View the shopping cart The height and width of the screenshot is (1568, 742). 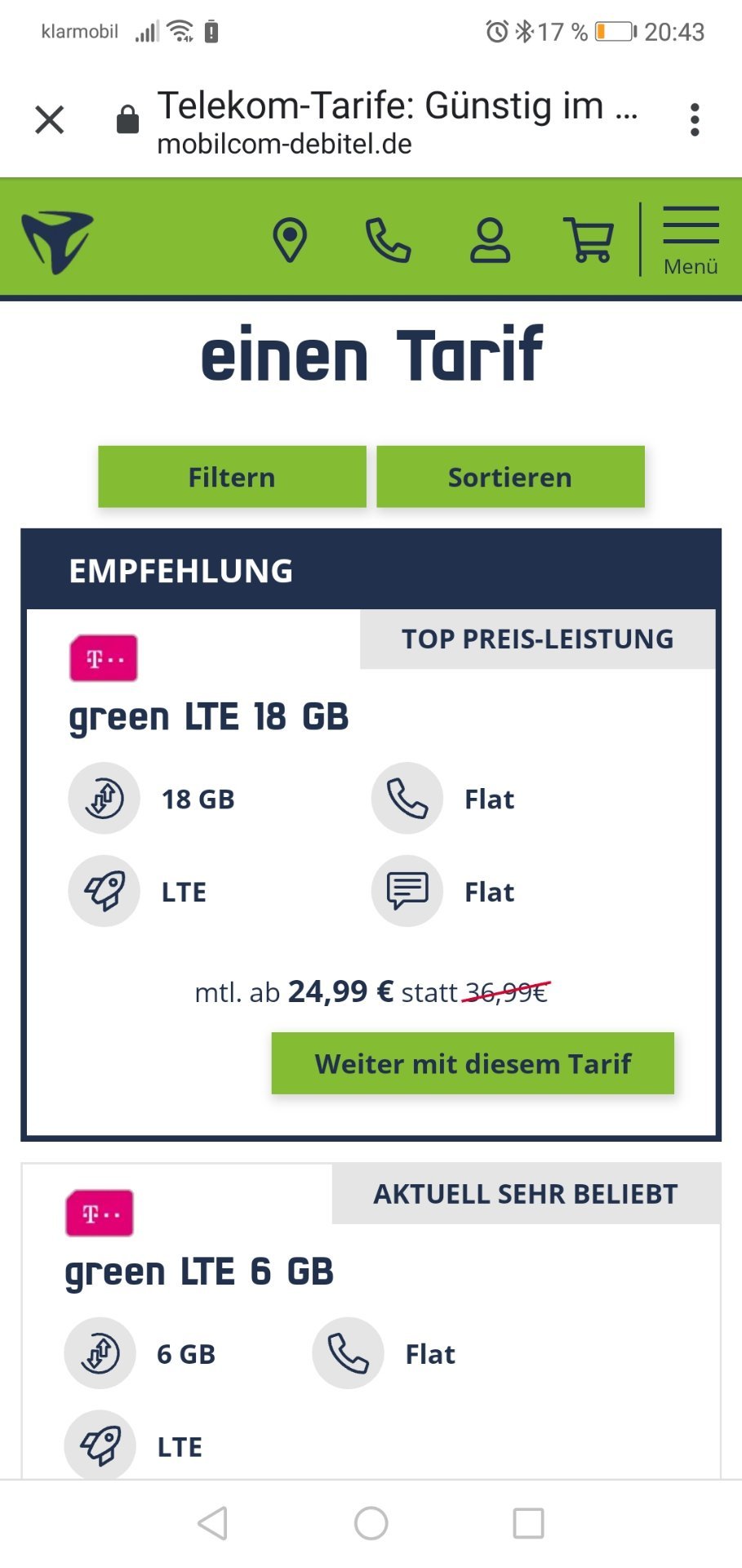click(x=589, y=240)
